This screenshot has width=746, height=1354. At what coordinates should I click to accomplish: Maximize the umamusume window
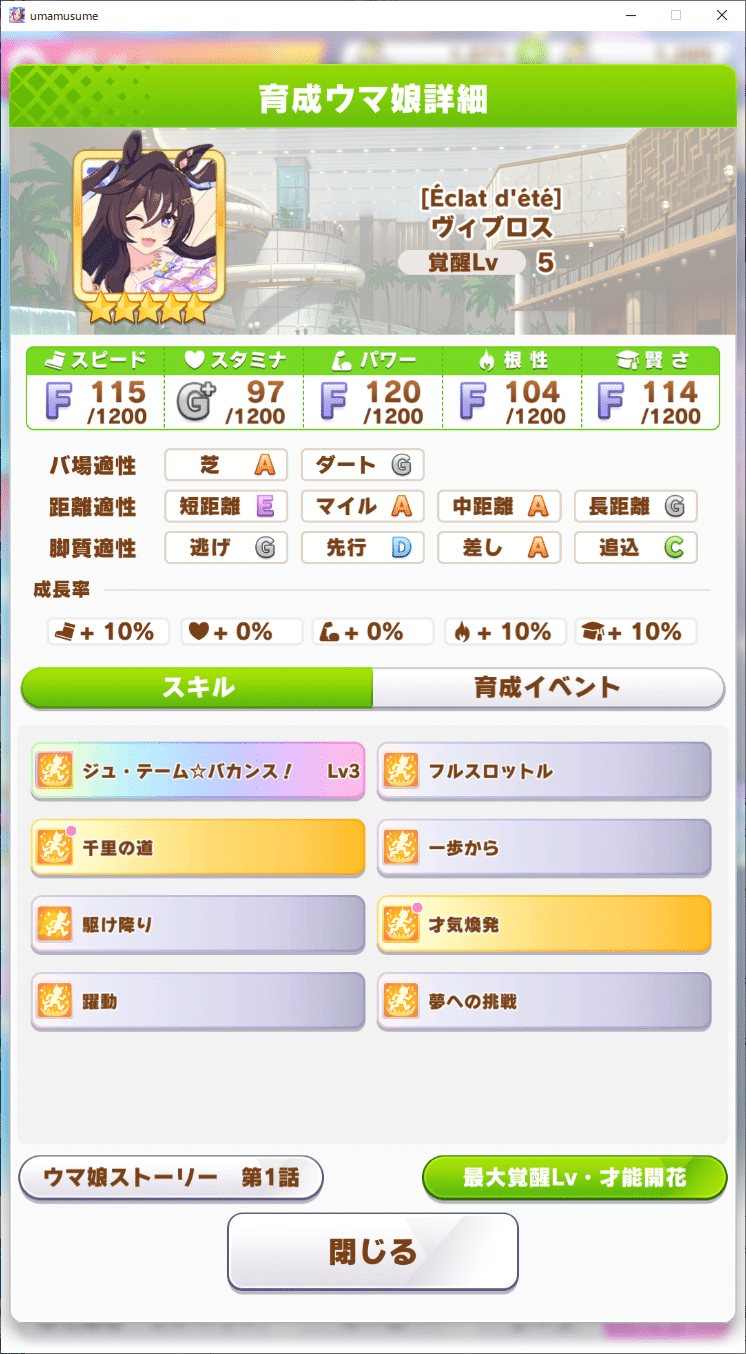click(x=676, y=15)
